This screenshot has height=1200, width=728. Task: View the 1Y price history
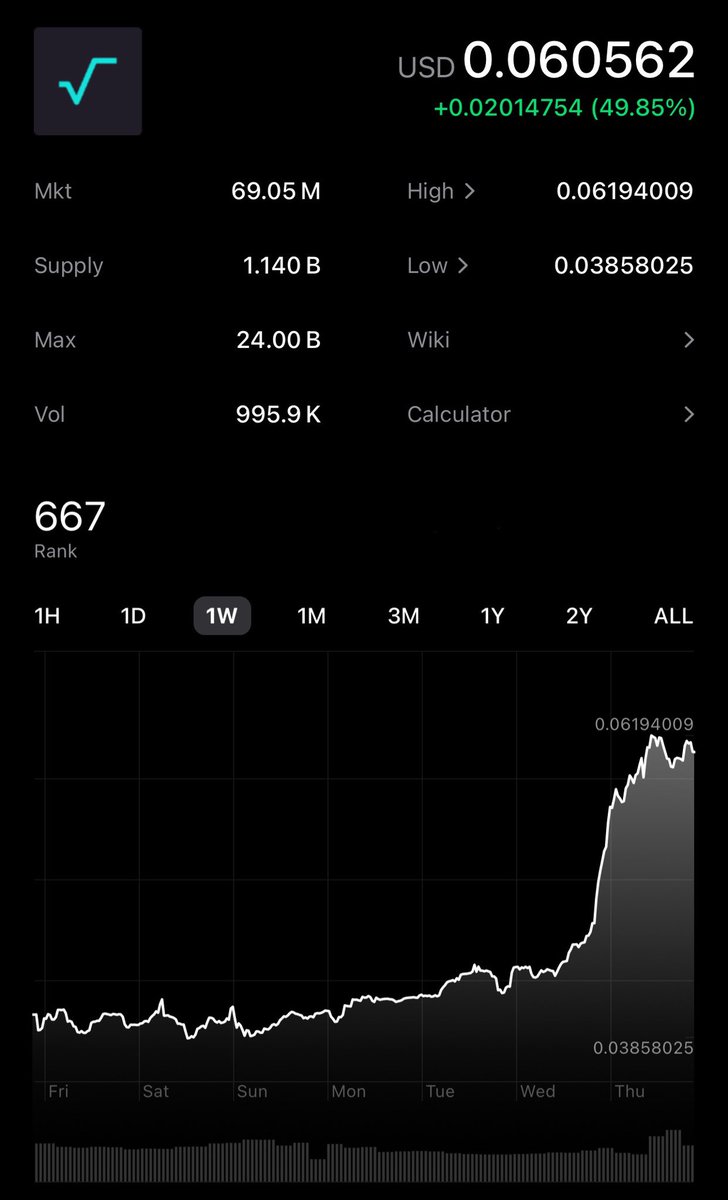492,616
